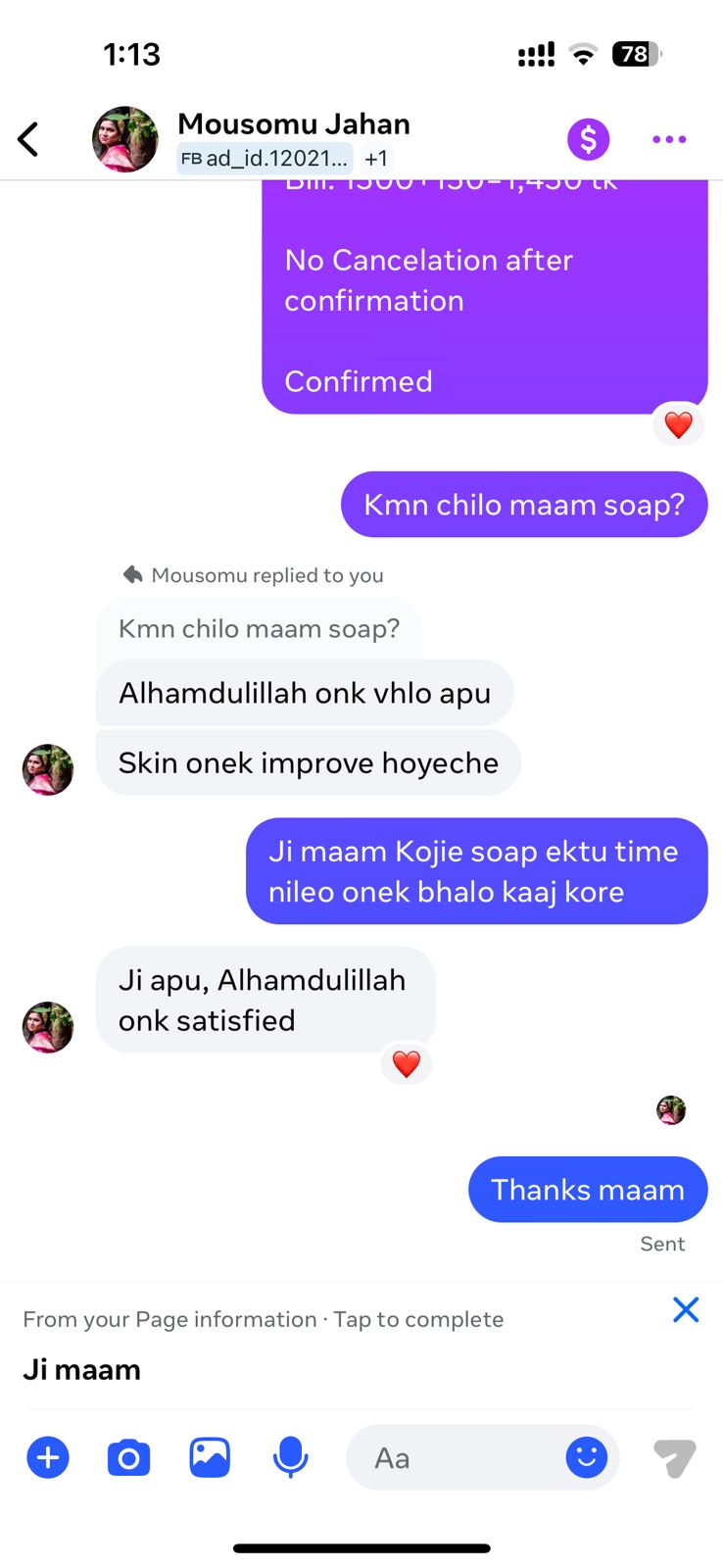Go back to the chat list
Screen dimensions: 723x1568
coord(29,139)
